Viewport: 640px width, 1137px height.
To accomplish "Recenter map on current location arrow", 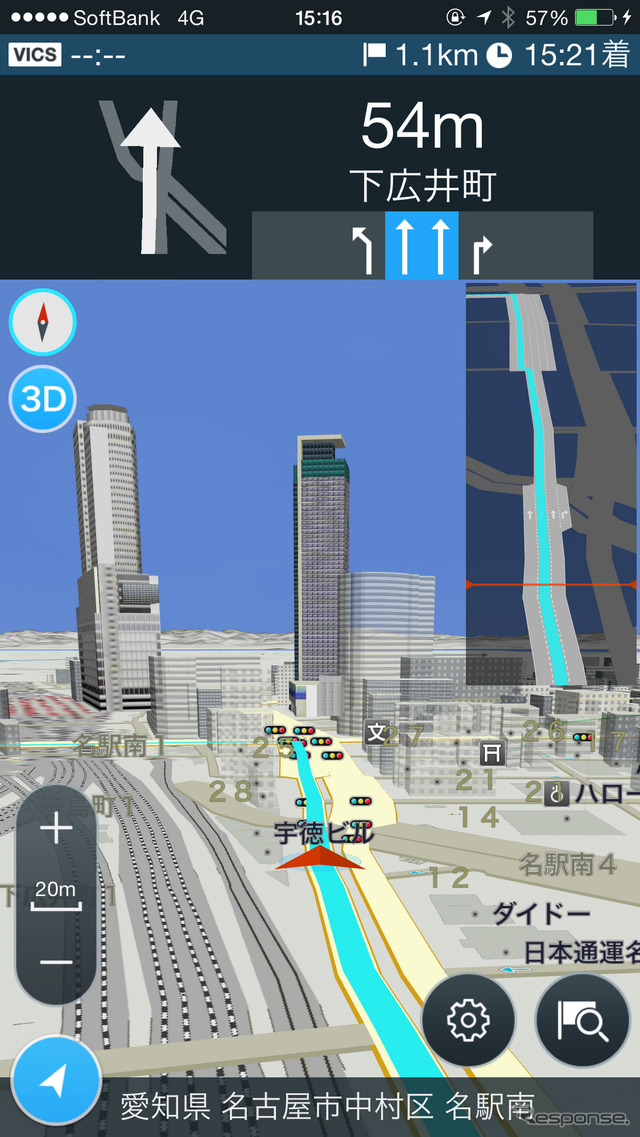I will point(55,1081).
